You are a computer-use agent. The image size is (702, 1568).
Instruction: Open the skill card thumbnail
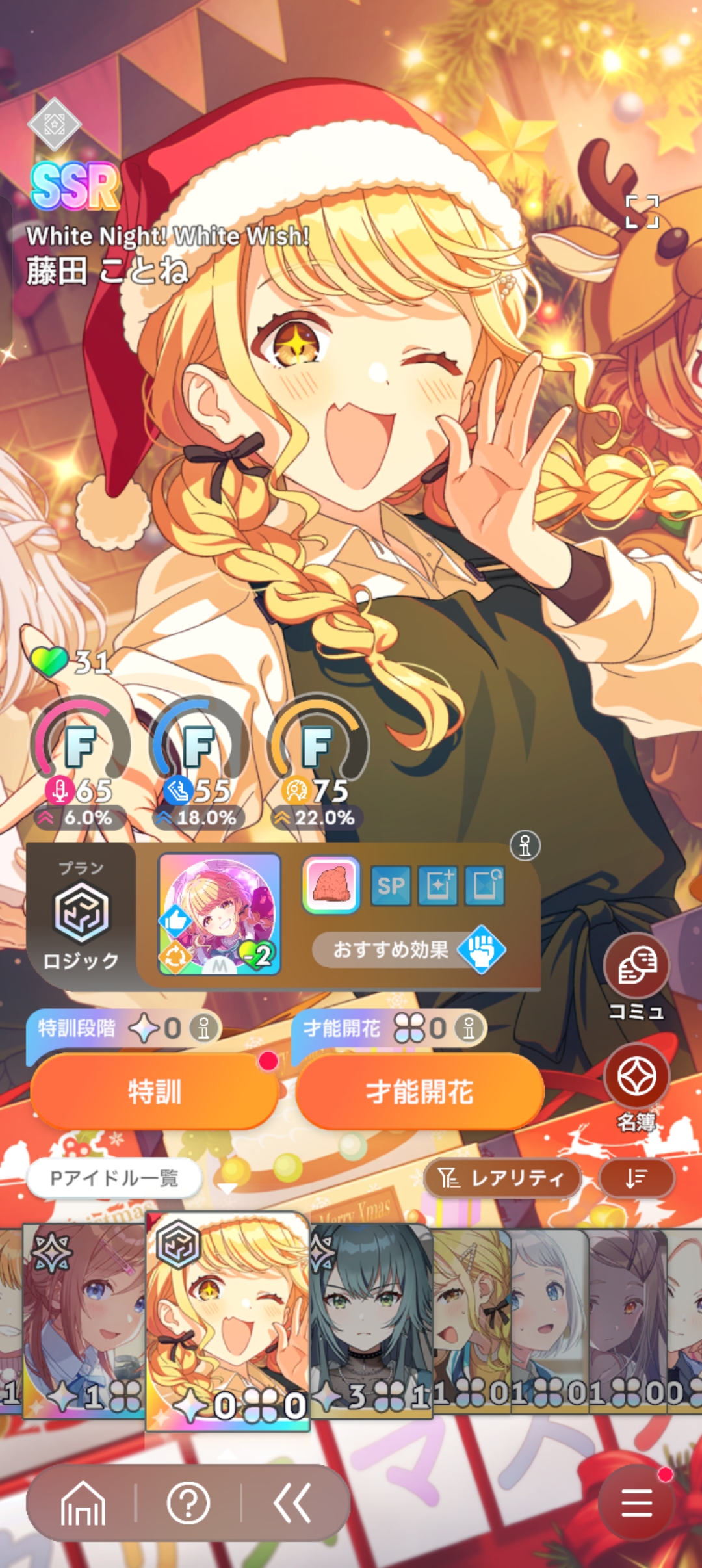pos(220,914)
